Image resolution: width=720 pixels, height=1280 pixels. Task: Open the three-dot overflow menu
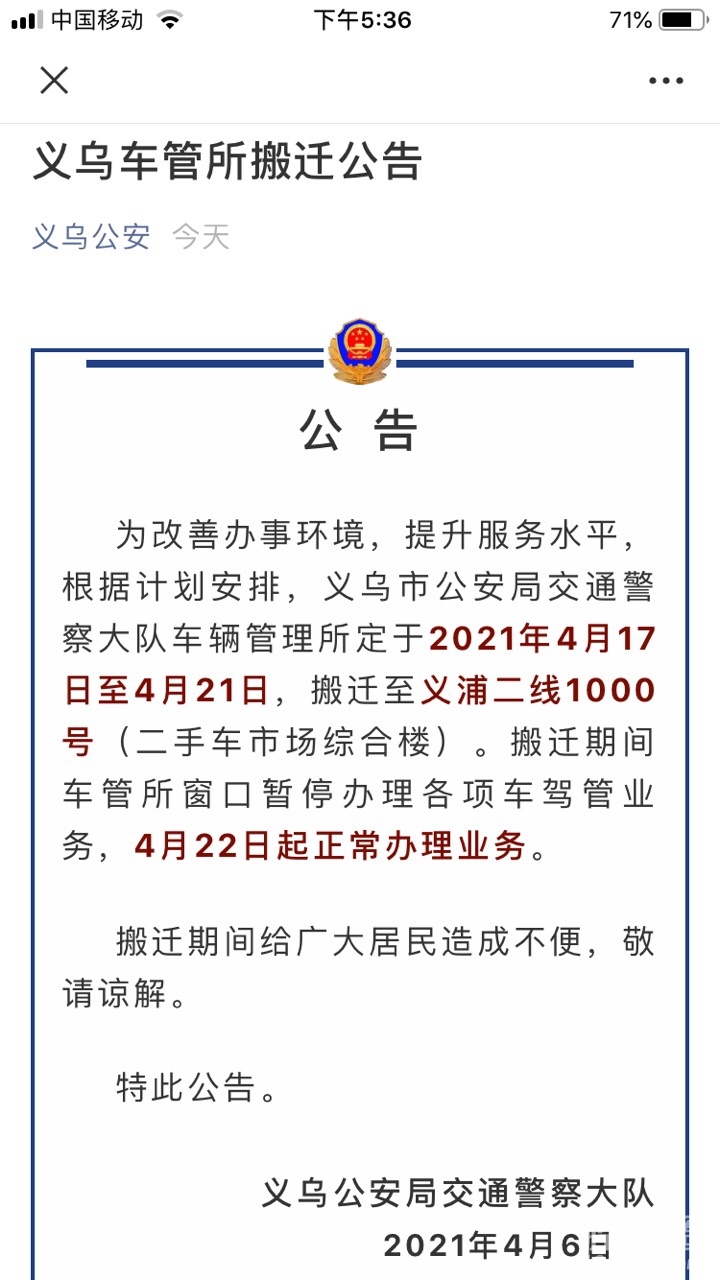click(x=666, y=81)
